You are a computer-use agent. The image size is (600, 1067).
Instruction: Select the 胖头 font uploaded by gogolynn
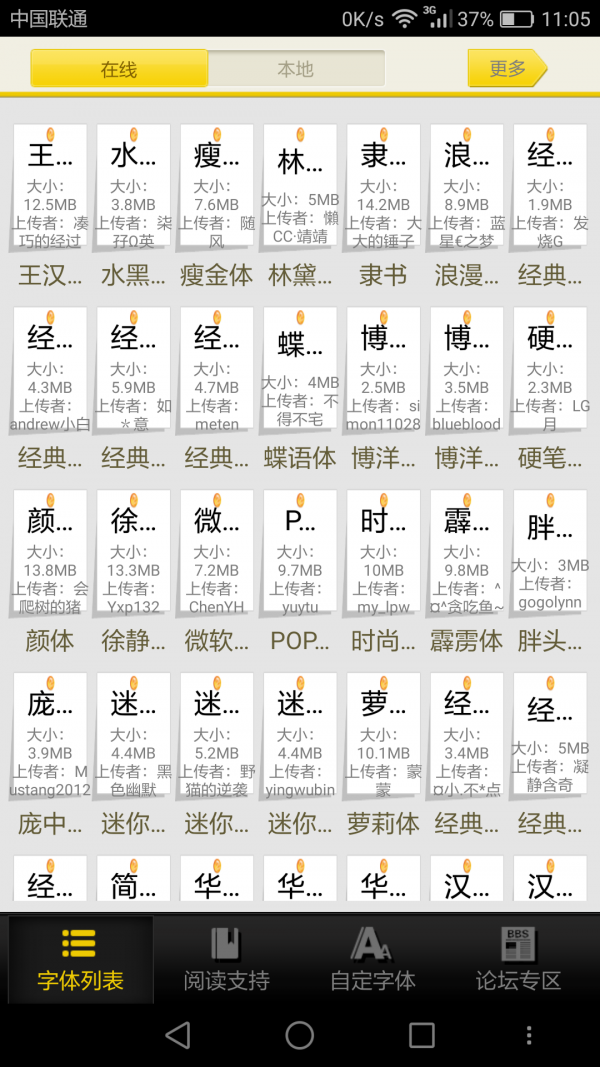pos(549,558)
